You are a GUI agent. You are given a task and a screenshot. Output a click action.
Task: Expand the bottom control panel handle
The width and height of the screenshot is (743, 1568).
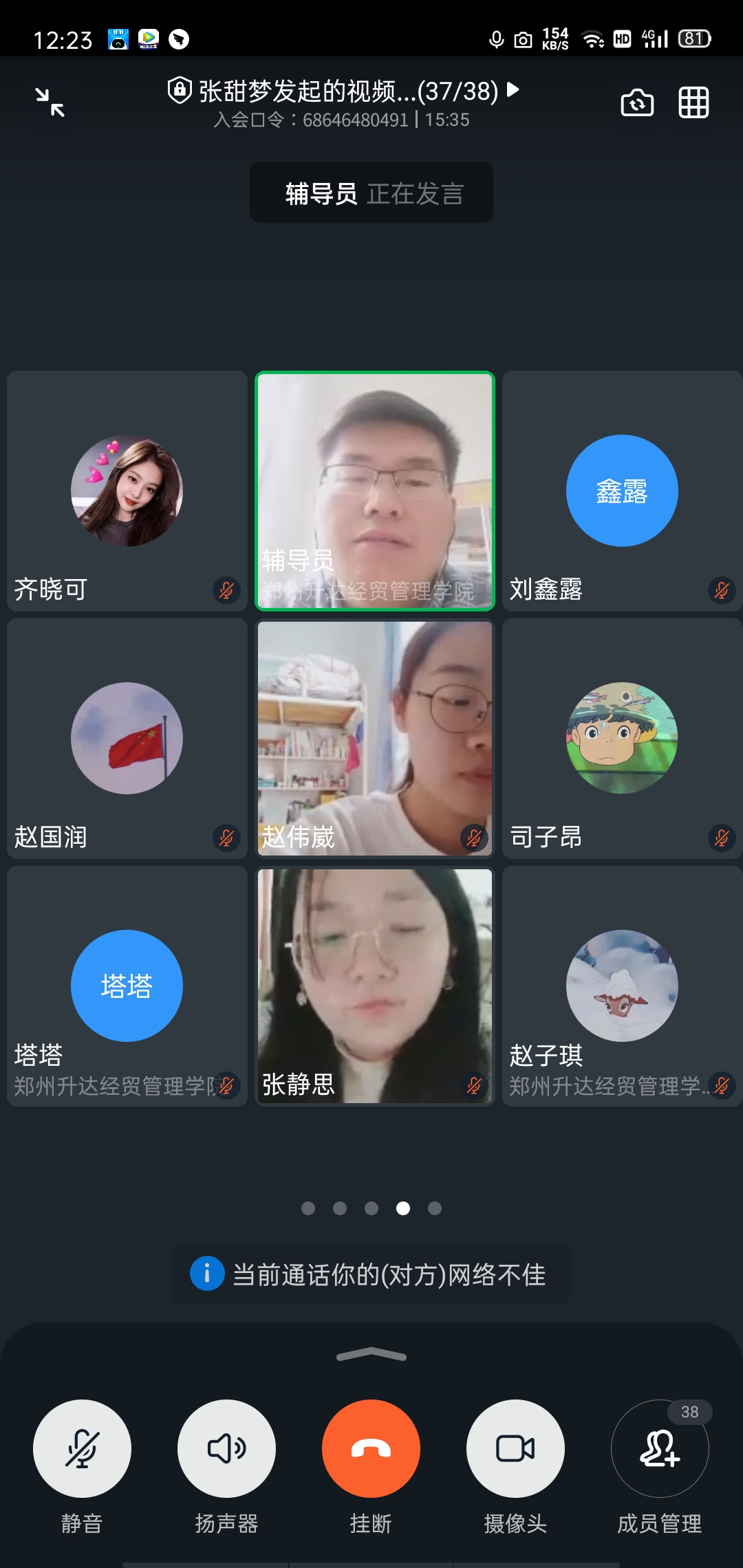point(371,1355)
